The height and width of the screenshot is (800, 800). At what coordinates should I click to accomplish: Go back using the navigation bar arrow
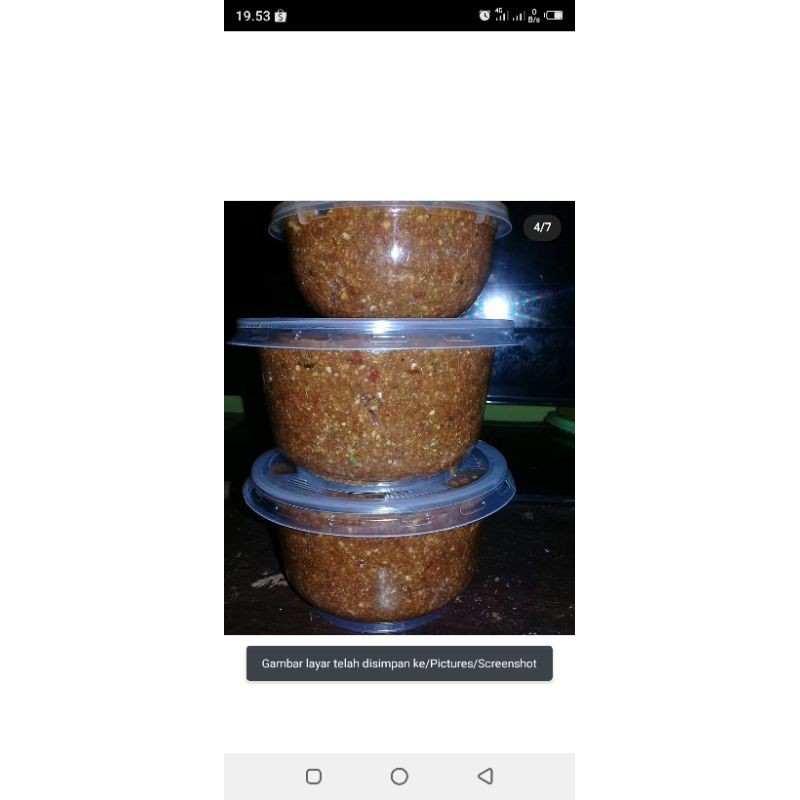(x=485, y=776)
